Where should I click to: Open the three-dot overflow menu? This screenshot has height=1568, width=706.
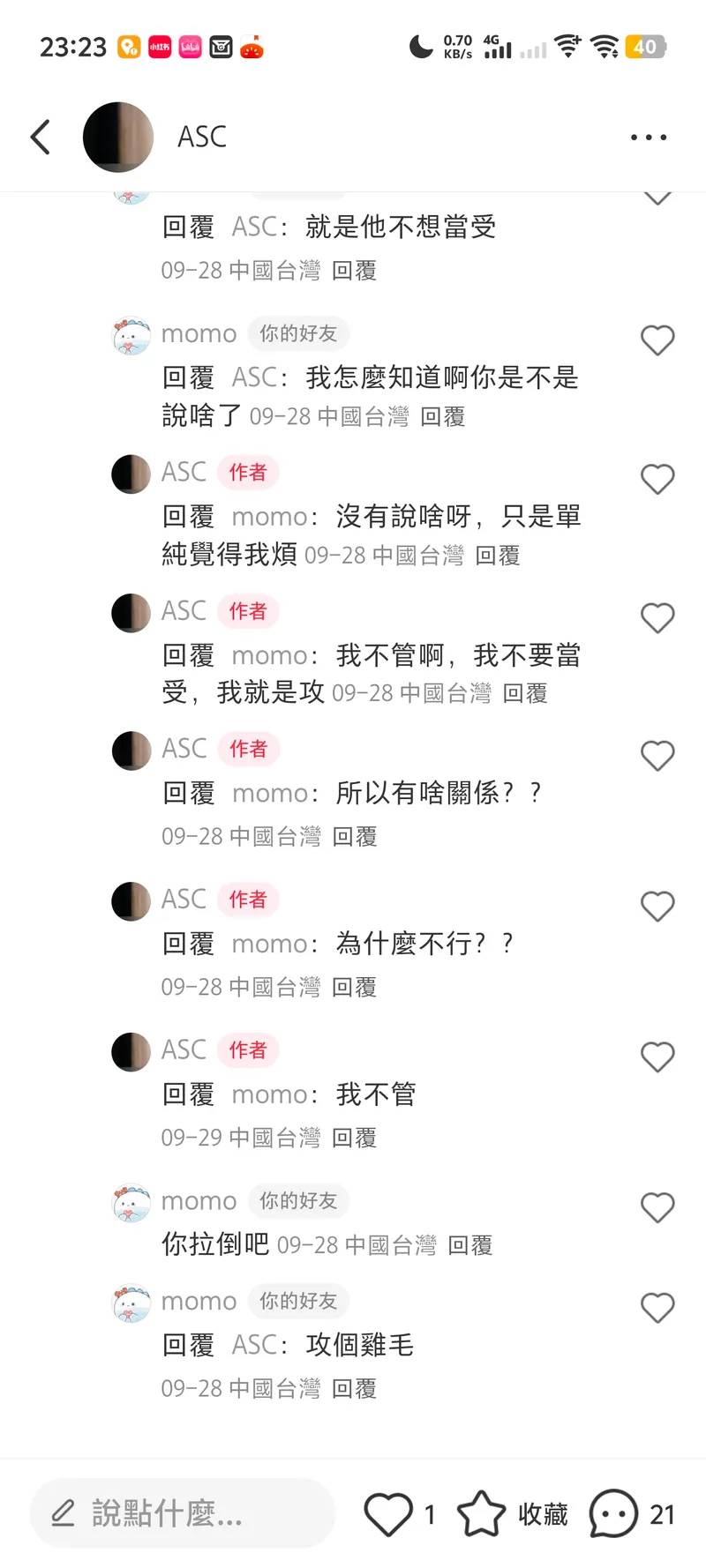(649, 138)
